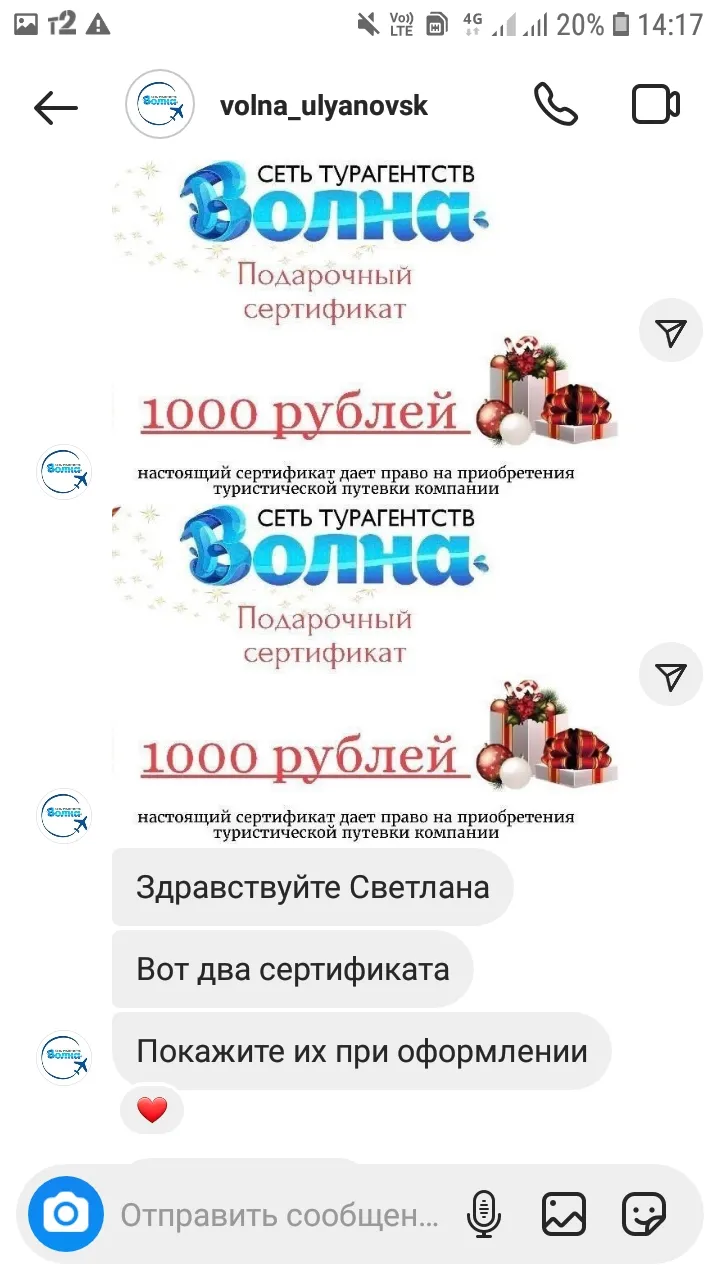This screenshot has height=1280, width=720.
Task: Share the first gift certificate image
Action: click(x=671, y=332)
